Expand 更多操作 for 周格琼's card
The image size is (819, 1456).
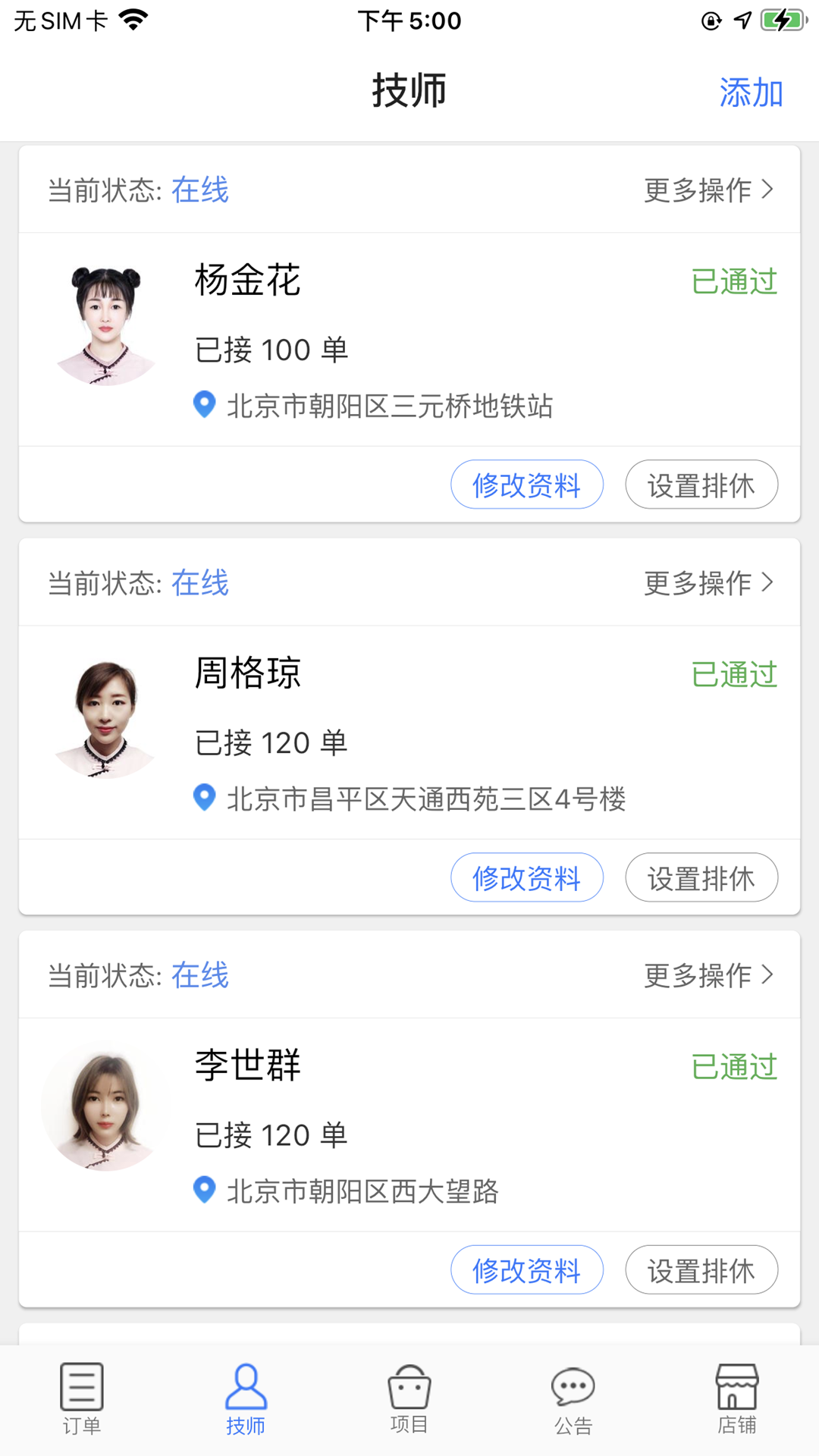tap(708, 582)
